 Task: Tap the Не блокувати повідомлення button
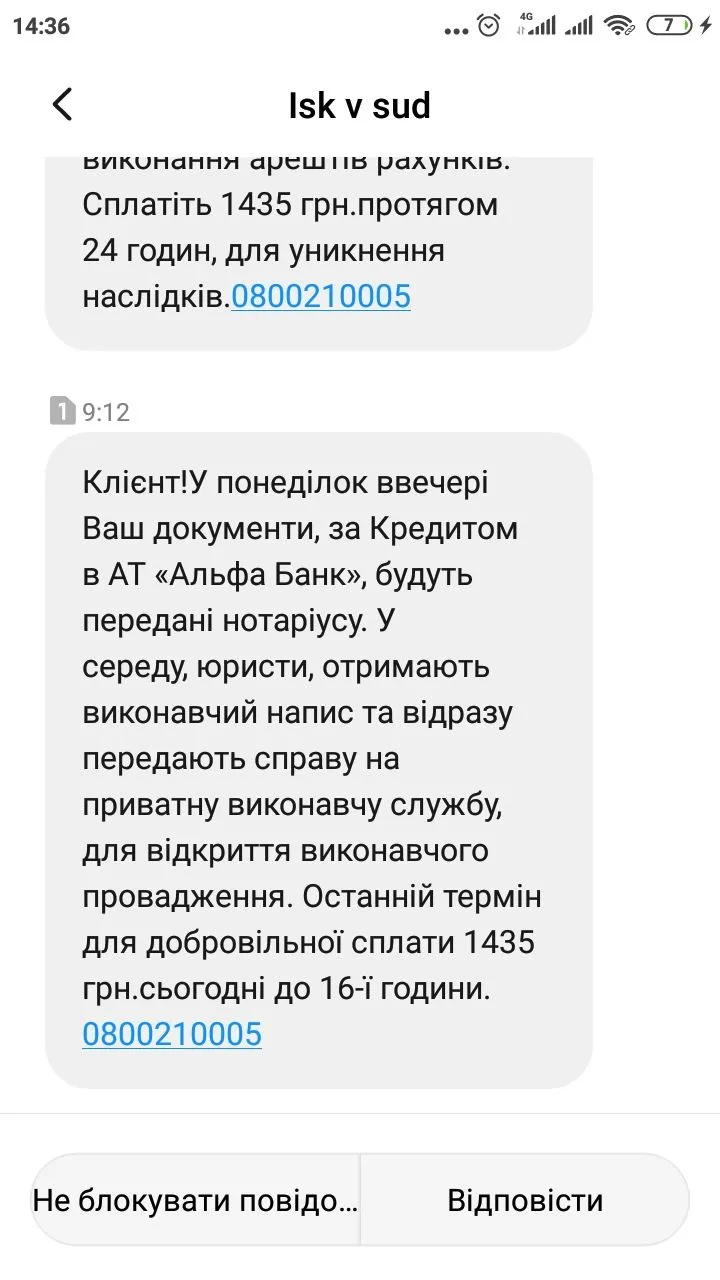click(196, 1200)
